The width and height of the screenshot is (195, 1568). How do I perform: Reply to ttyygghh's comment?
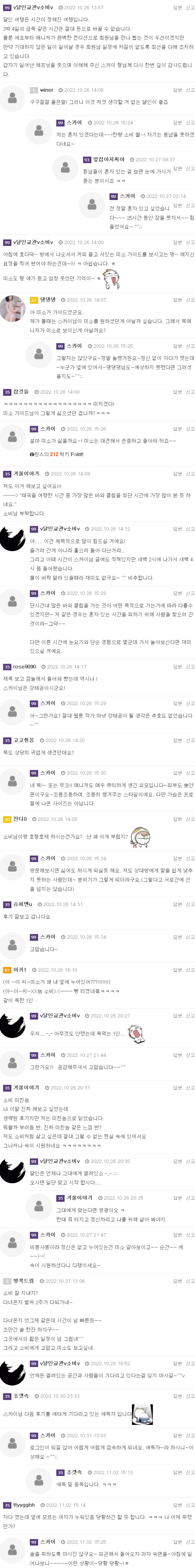tap(177, 1505)
